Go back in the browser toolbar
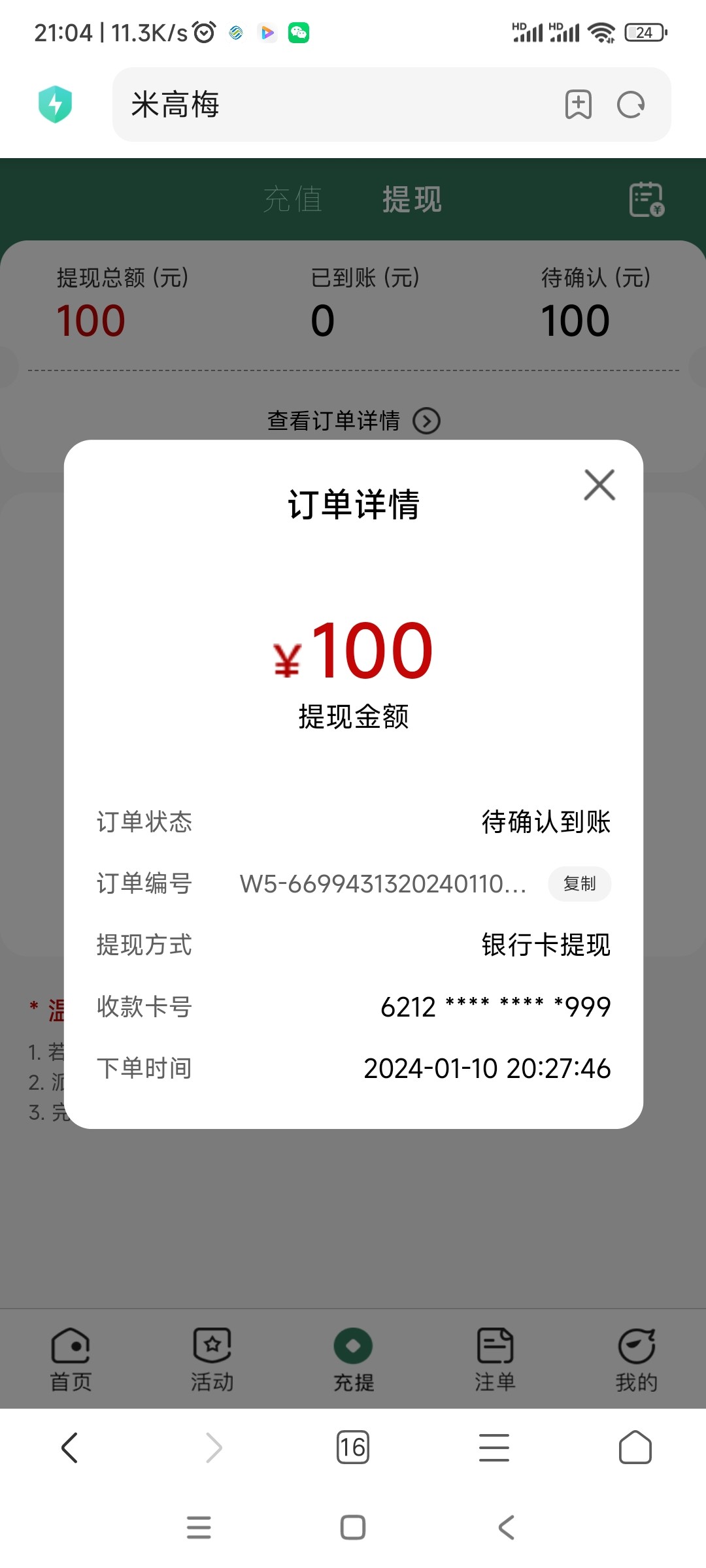Screen dimensions: 706x1568 (x=70, y=1447)
